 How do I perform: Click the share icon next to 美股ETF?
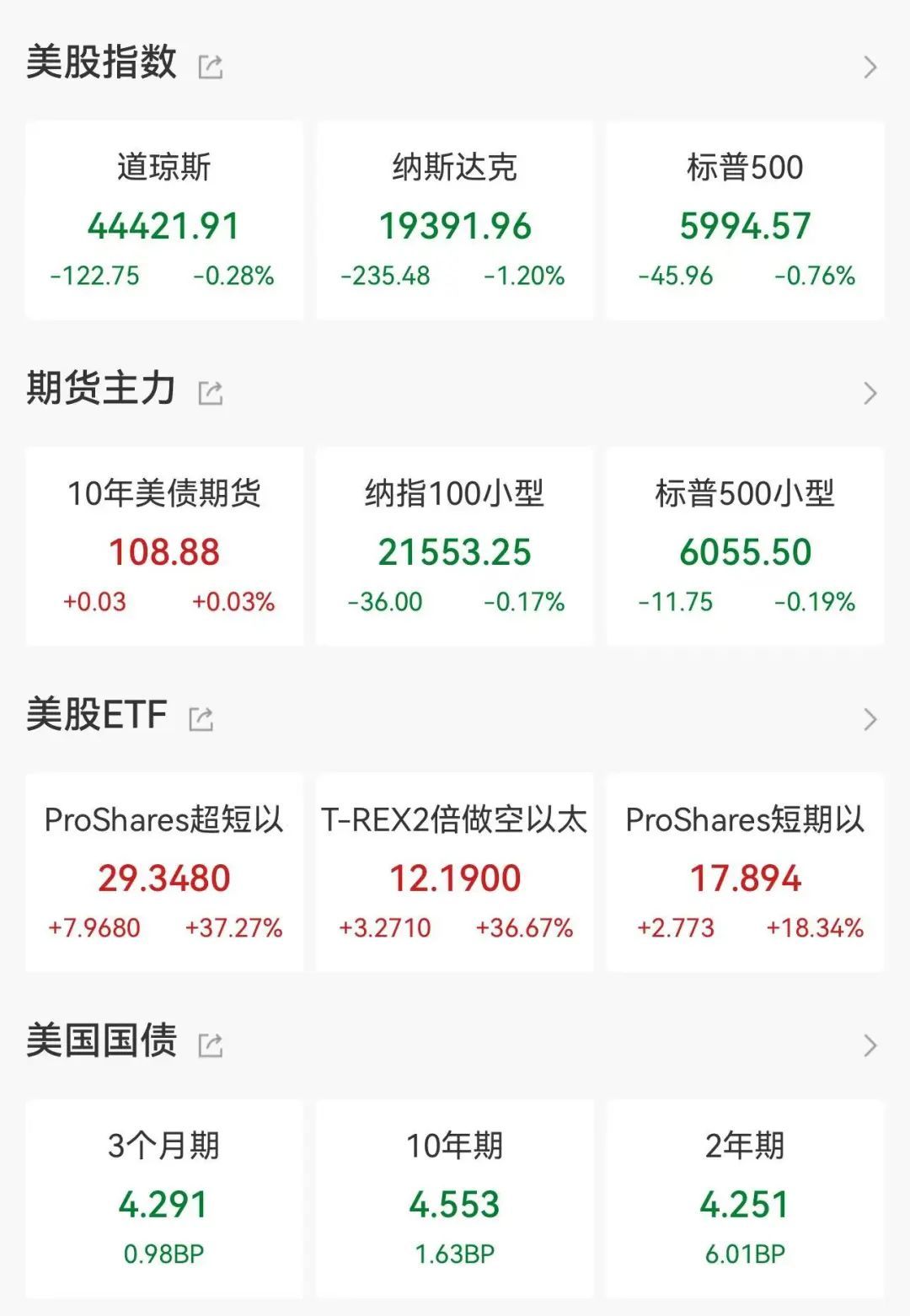[x=200, y=718]
